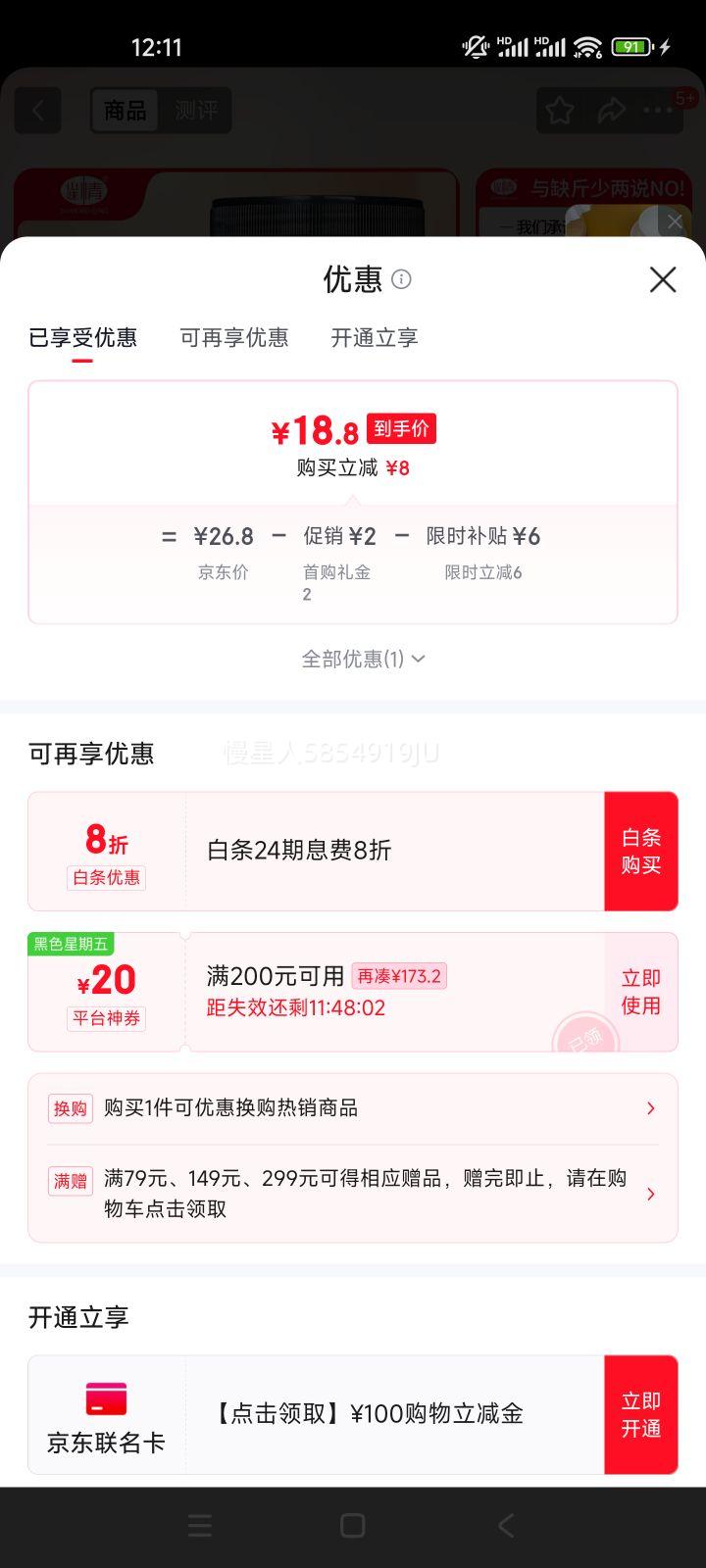Image resolution: width=706 pixels, height=1568 pixels.
Task: Tap the recent apps button in navigation bar
Action: coord(199,1525)
